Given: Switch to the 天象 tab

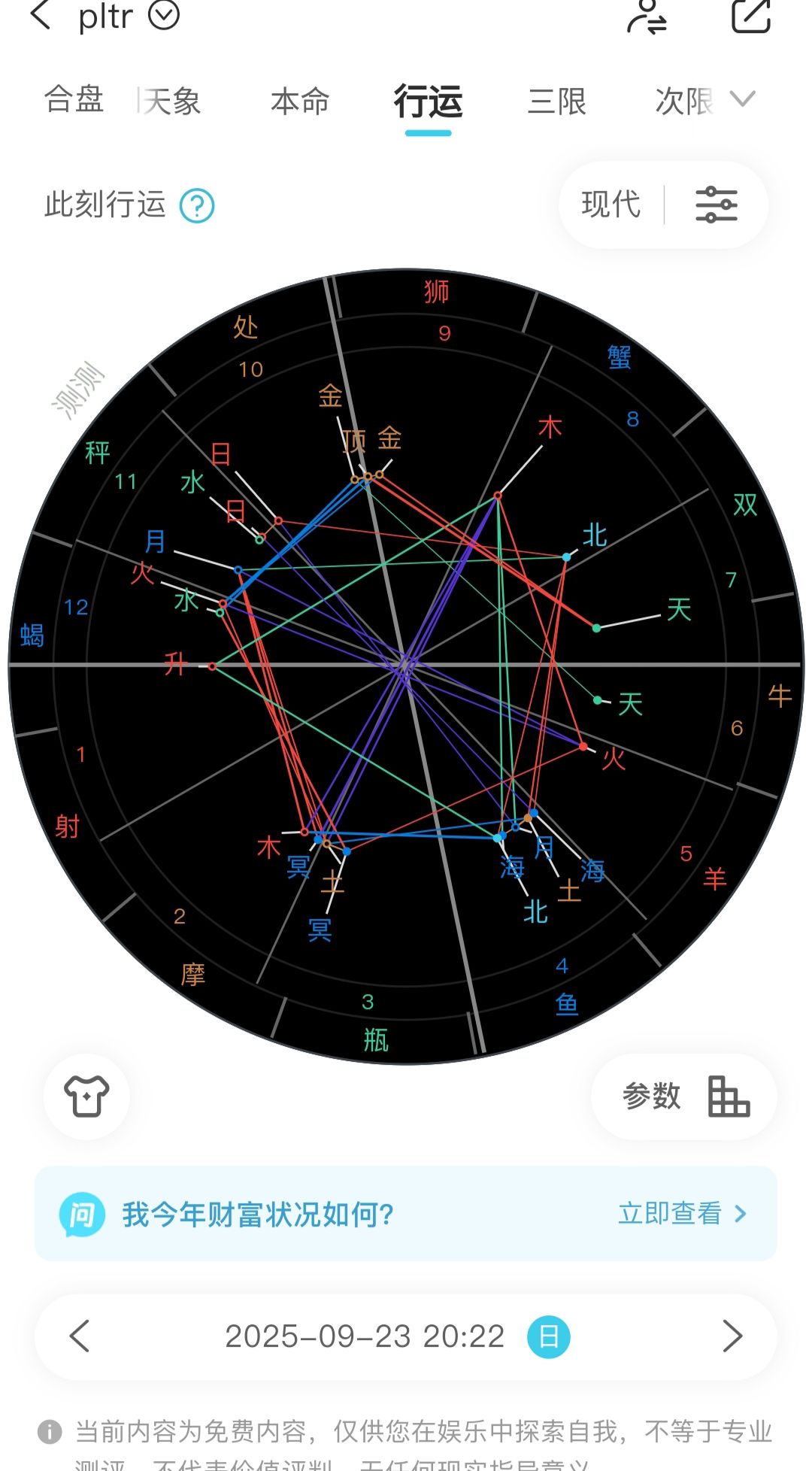Looking at the screenshot, I should pos(171,101).
